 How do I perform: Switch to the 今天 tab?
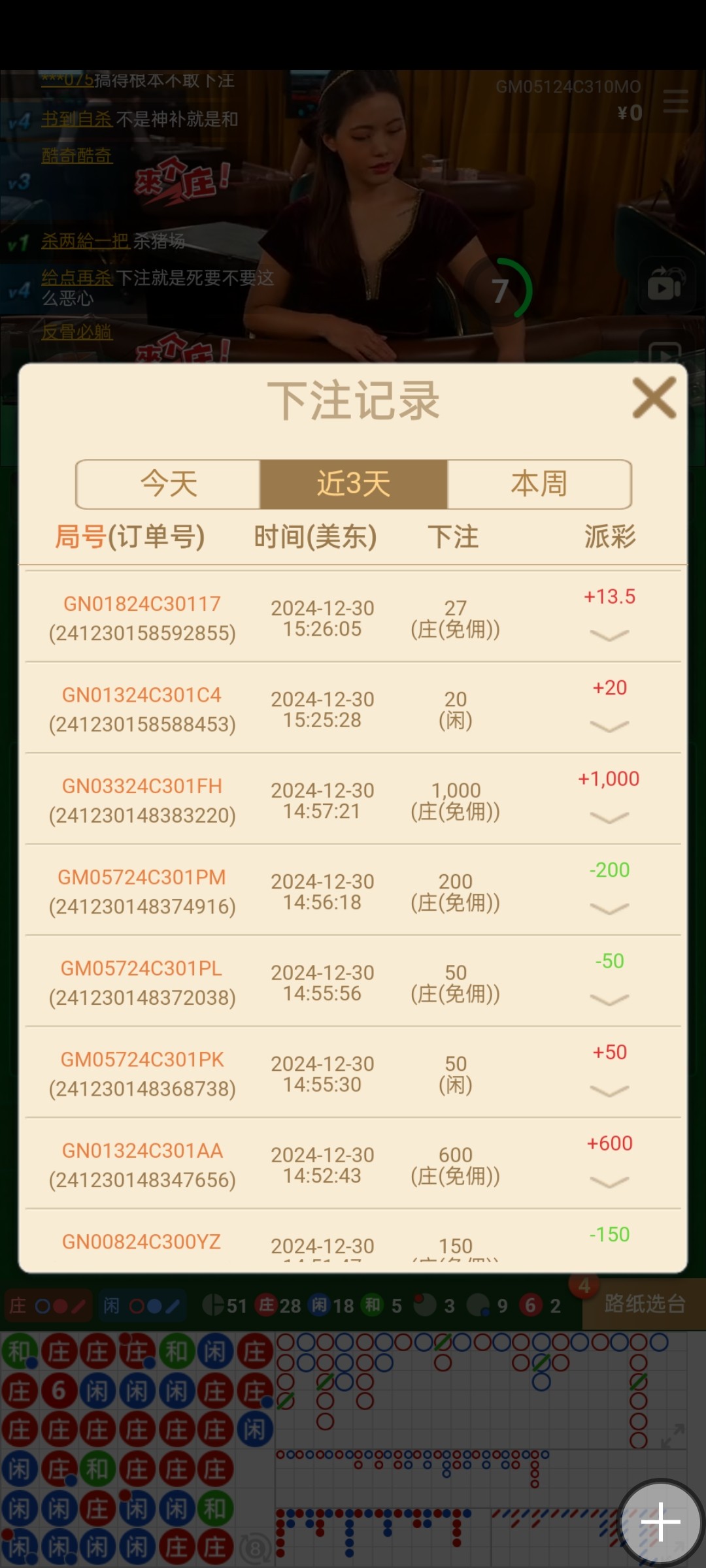[169, 484]
